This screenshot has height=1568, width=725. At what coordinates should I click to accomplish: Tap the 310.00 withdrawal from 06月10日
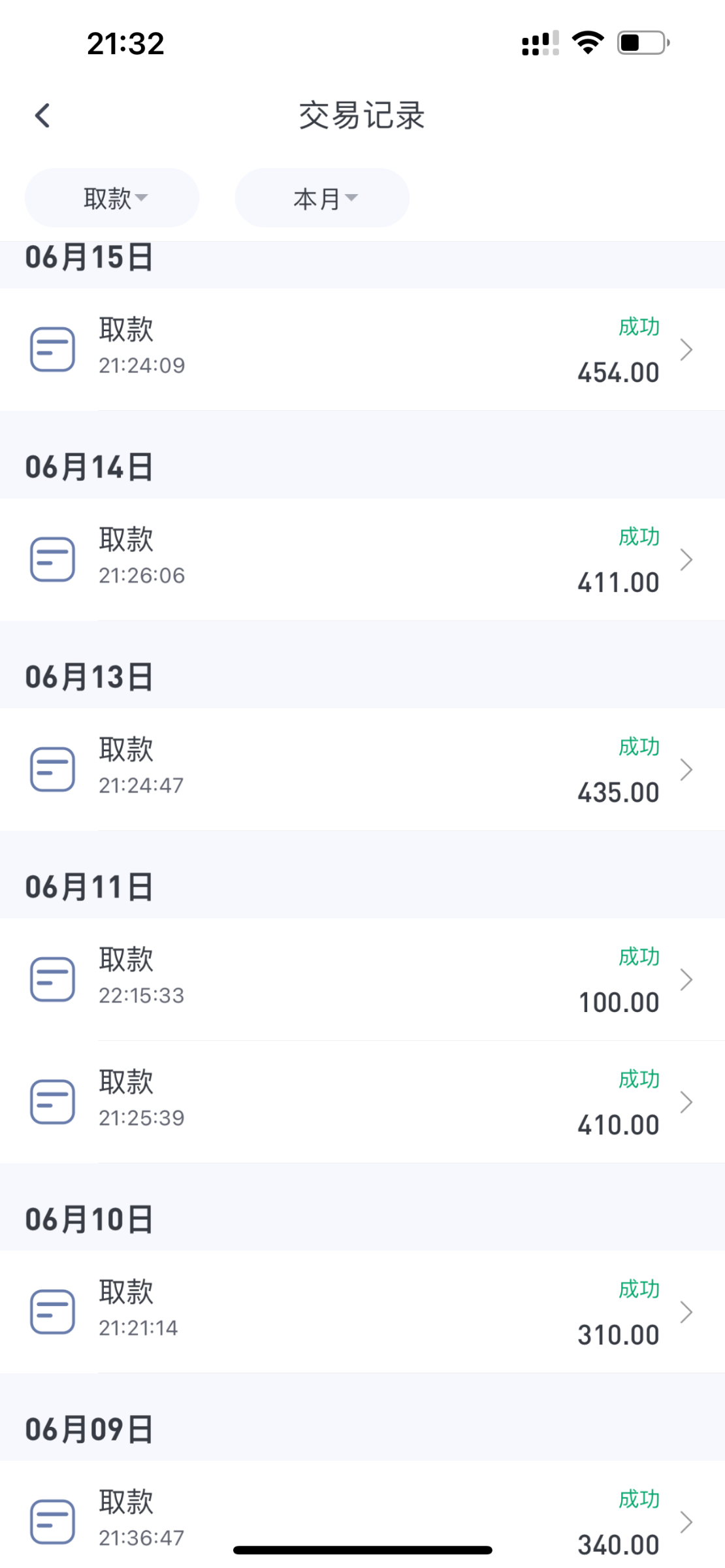point(362,1312)
